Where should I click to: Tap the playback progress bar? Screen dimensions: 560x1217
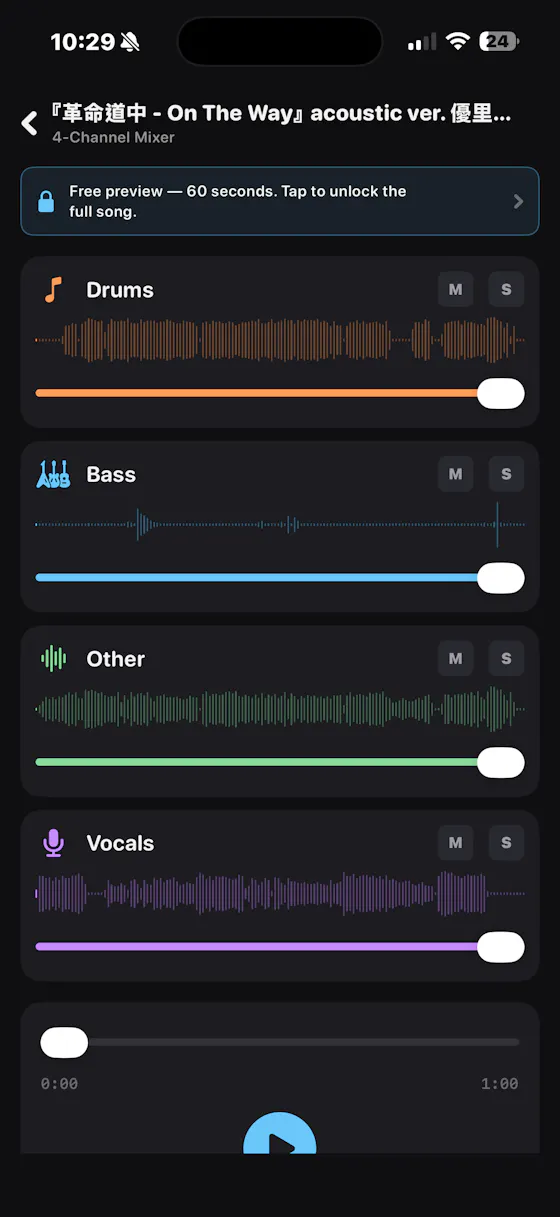(280, 1042)
